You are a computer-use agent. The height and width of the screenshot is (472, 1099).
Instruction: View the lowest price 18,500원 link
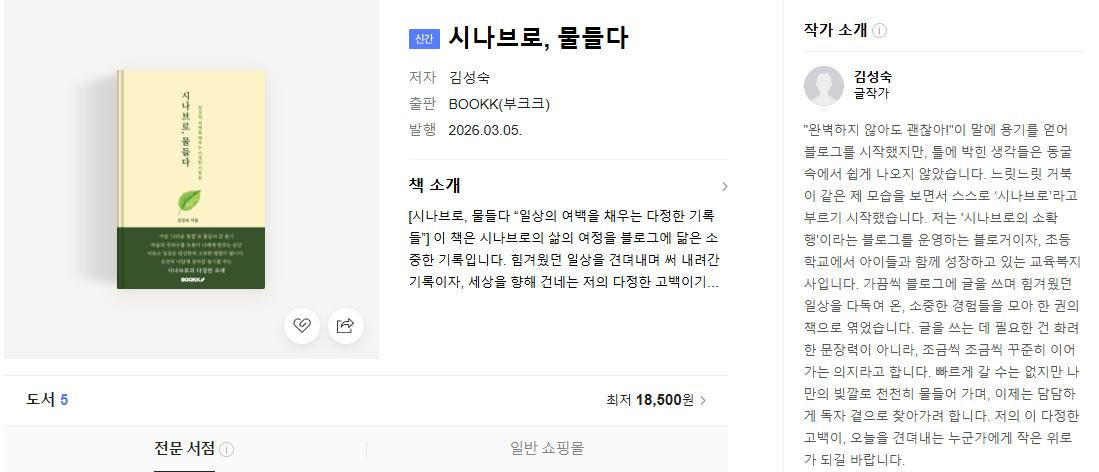[657, 400]
